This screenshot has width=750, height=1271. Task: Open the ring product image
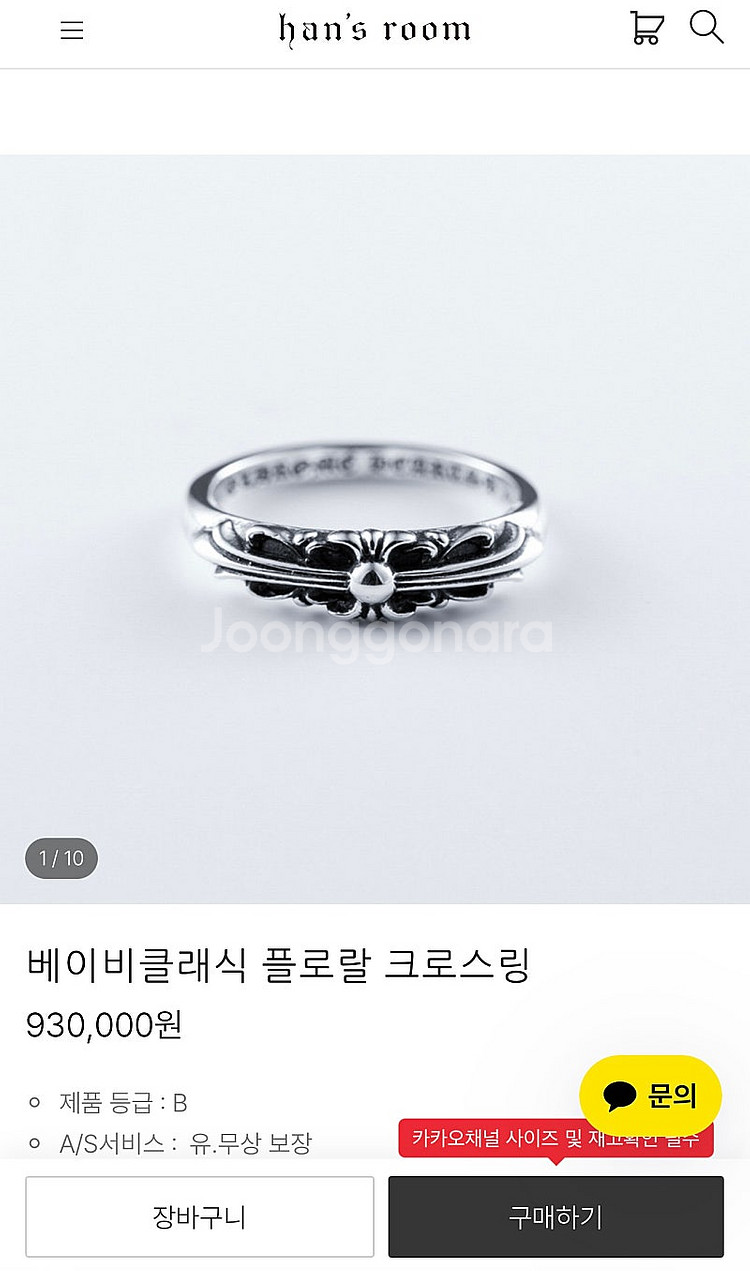pos(374,528)
